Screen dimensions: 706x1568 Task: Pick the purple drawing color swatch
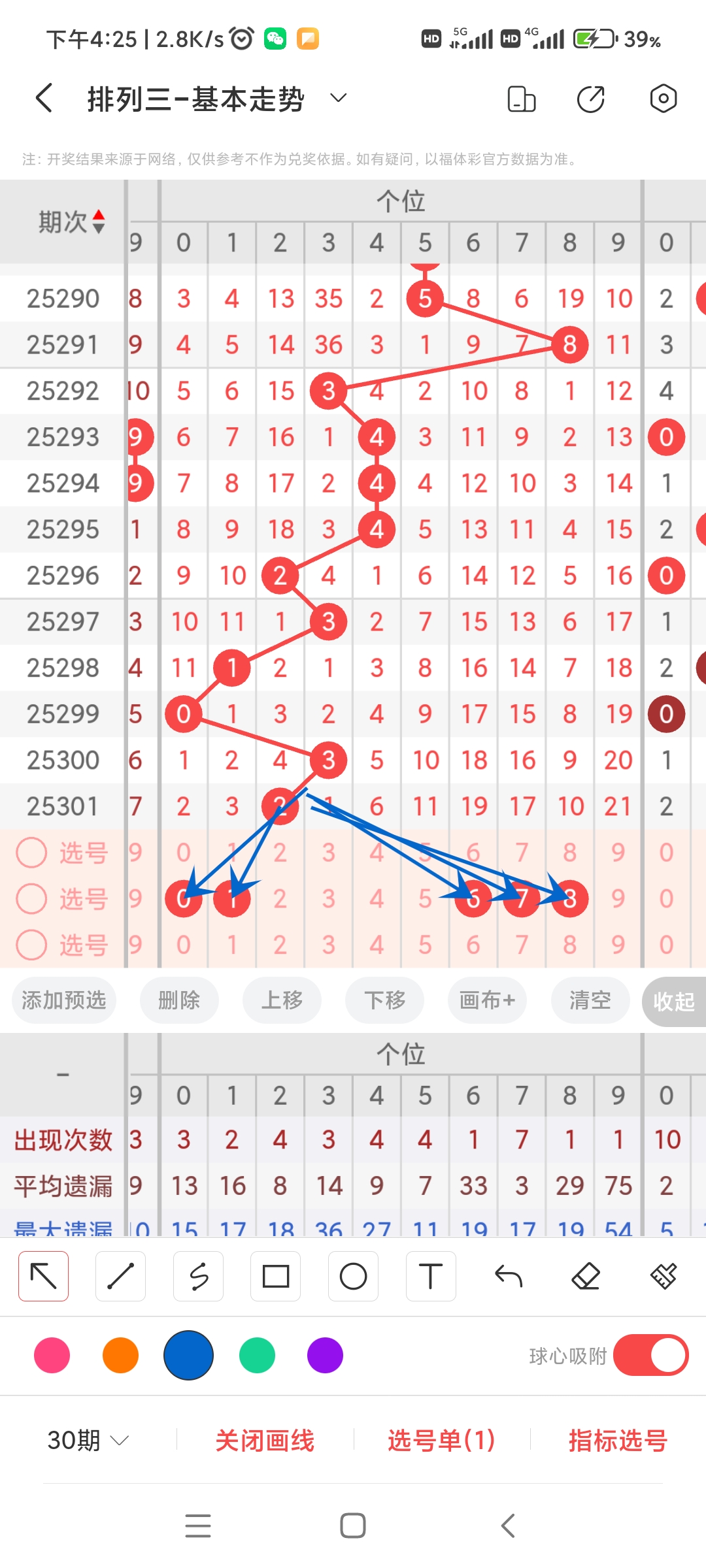pos(325,1356)
